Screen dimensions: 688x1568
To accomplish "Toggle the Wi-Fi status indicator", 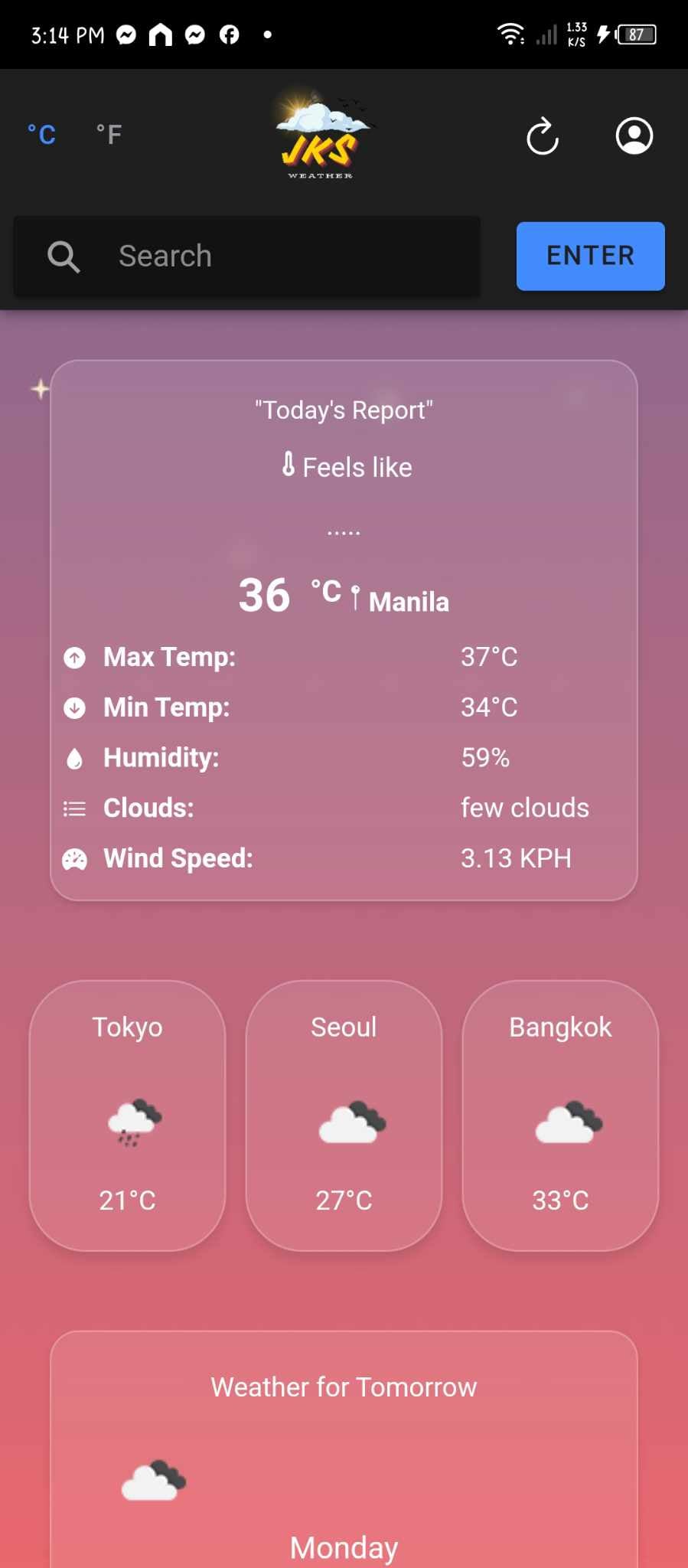I will click(510, 34).
